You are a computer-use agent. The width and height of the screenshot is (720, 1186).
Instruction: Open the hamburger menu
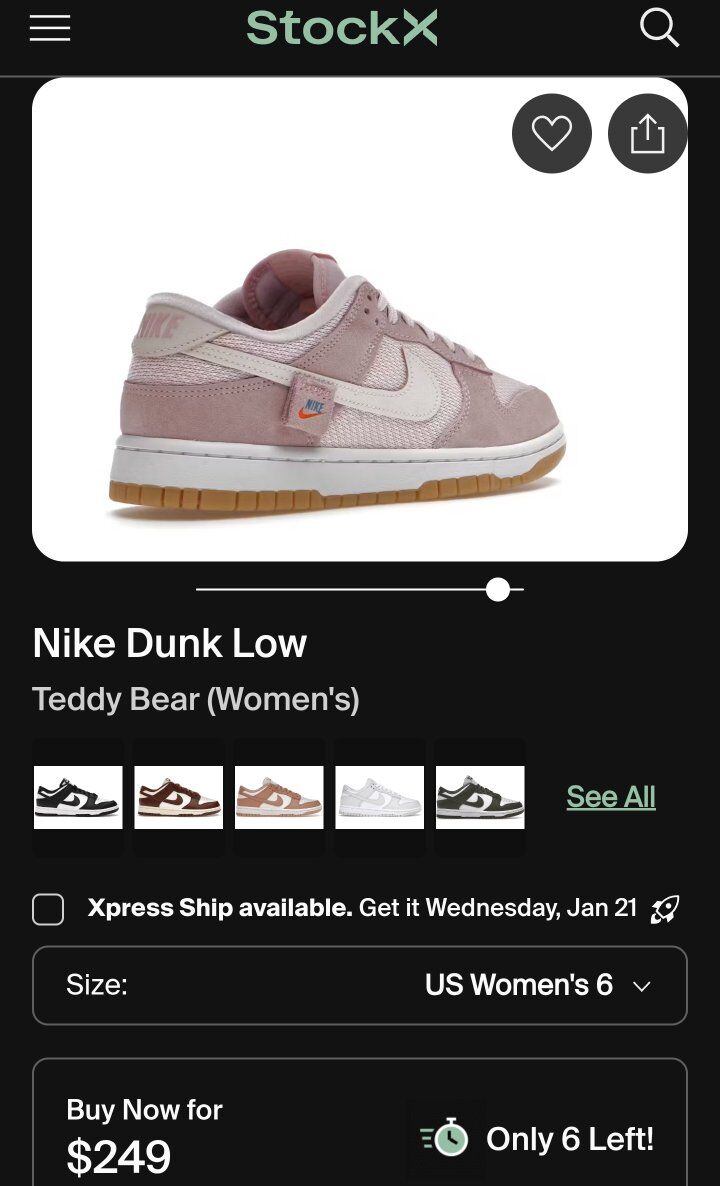click(x=50, y=28)
